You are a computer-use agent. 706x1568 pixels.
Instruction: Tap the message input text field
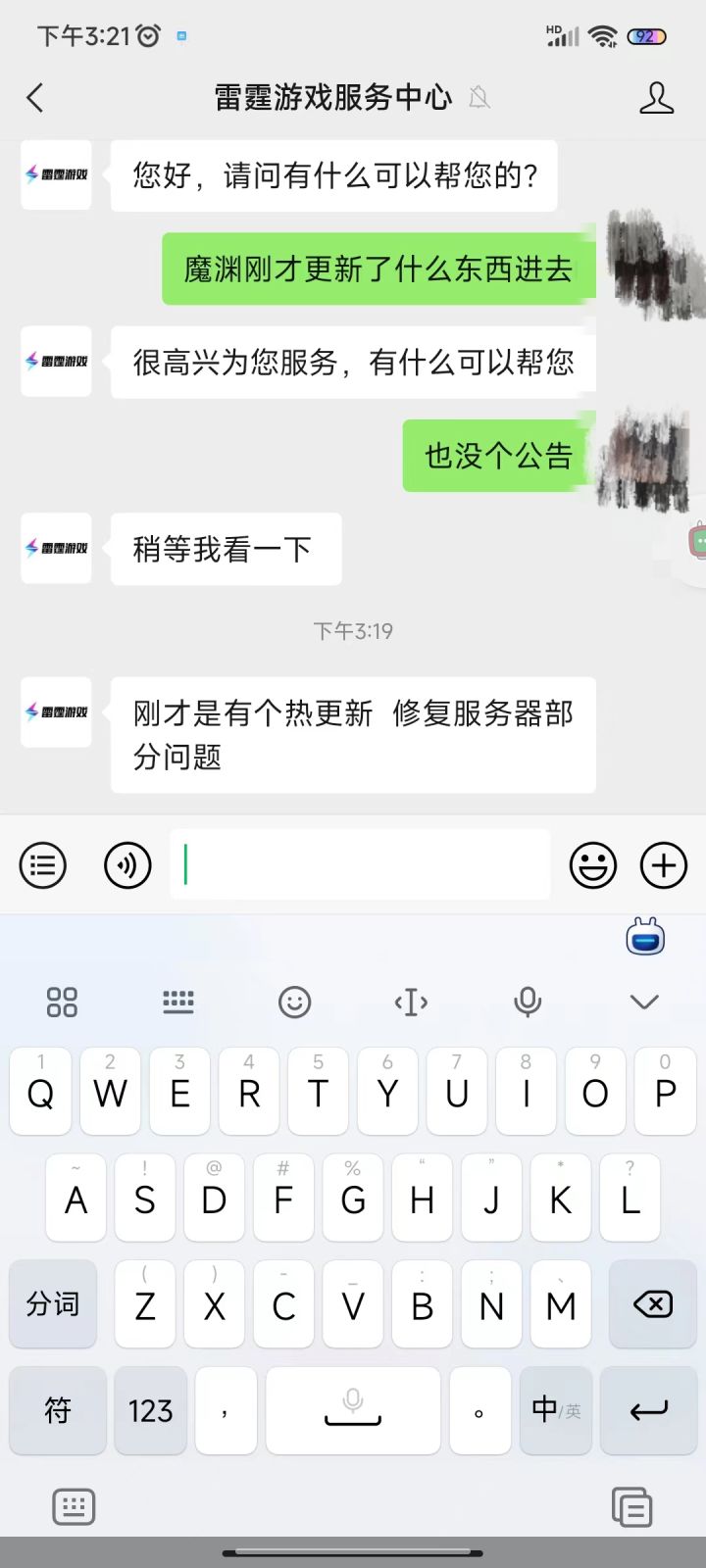pos(360,865)
